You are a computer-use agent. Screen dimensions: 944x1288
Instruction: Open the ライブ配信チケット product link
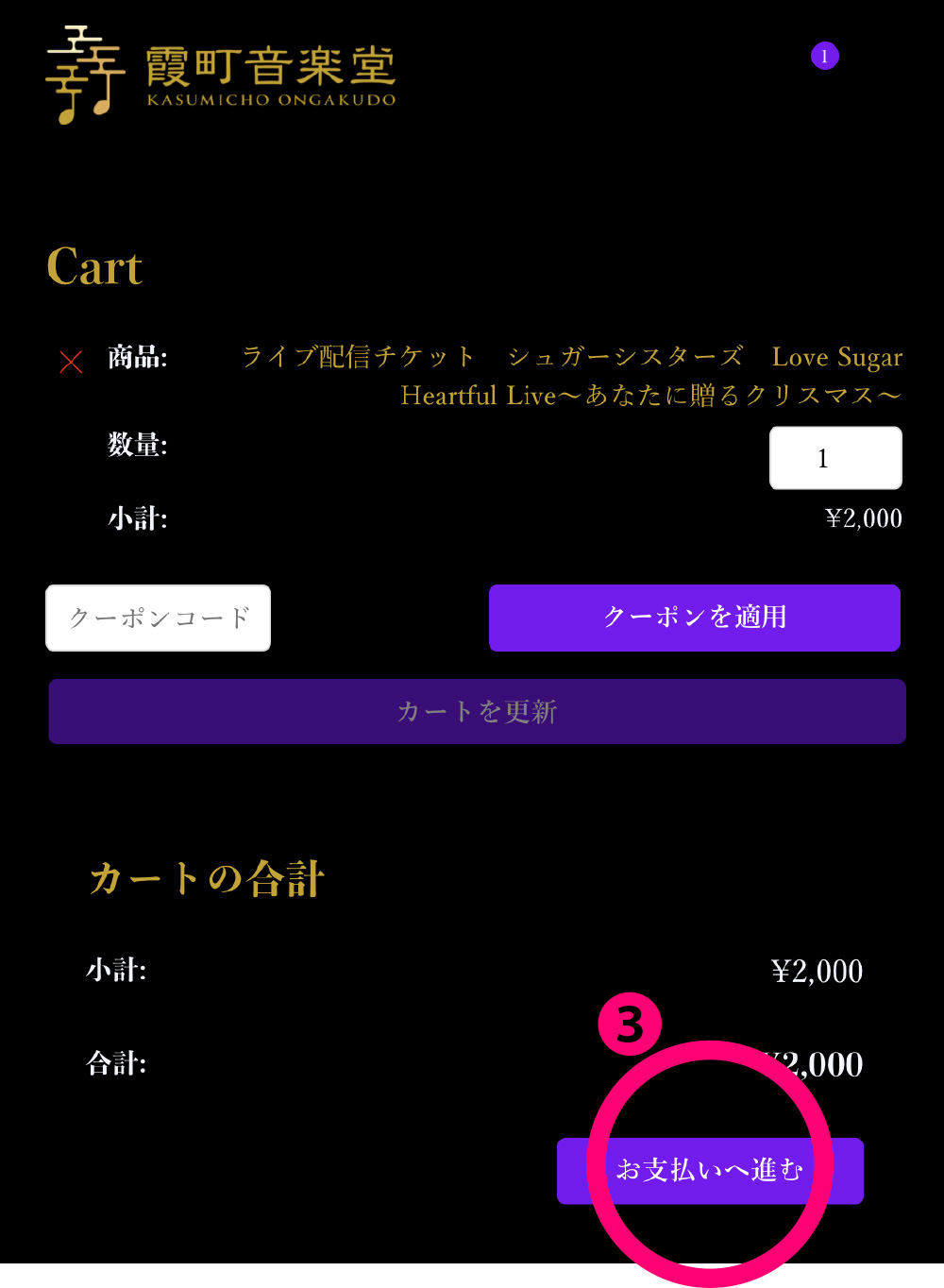click(571, 376)
